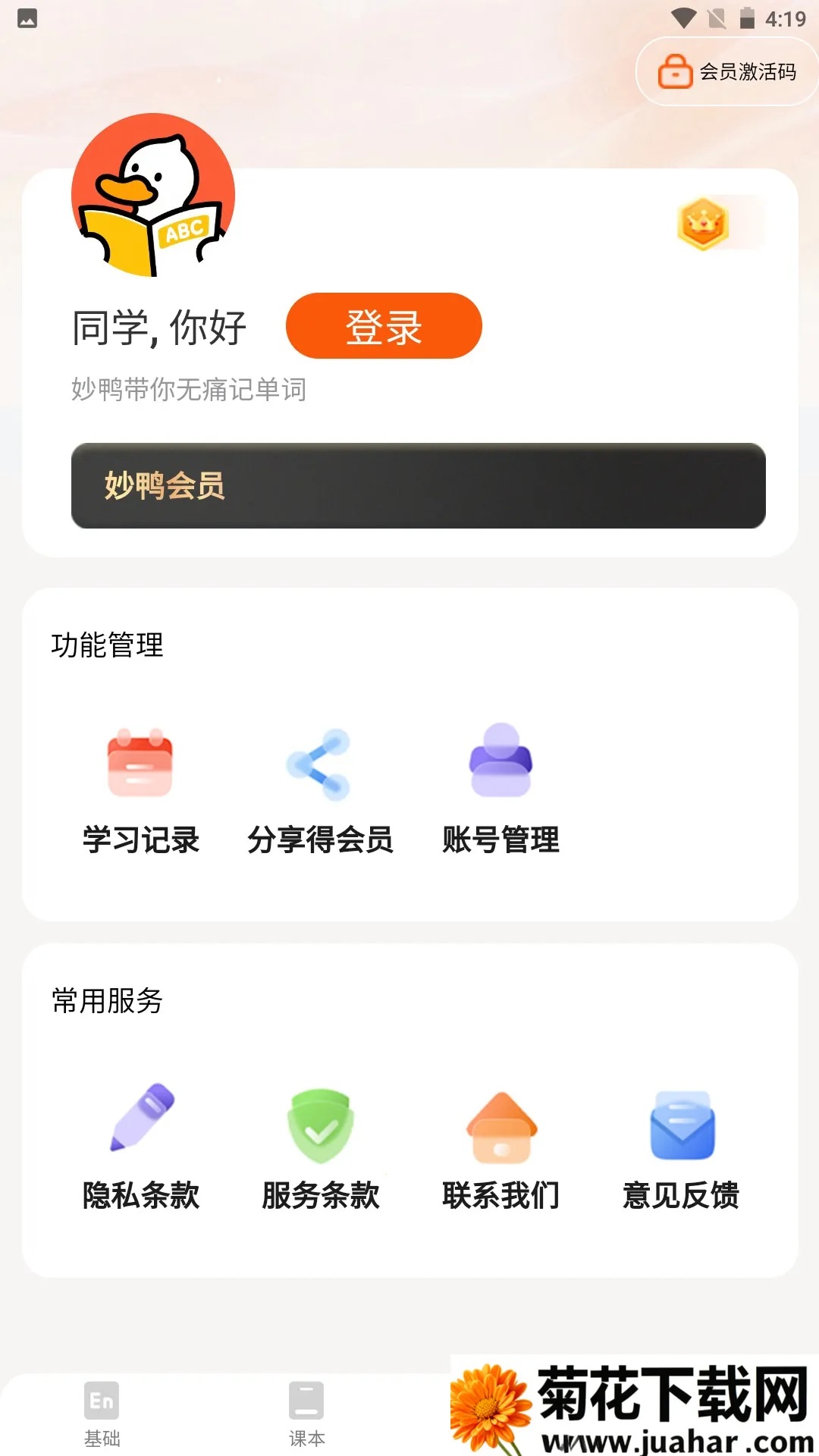View the 服务条款 terms of service
The image size is (819, 1456).
coord(320,1145)
